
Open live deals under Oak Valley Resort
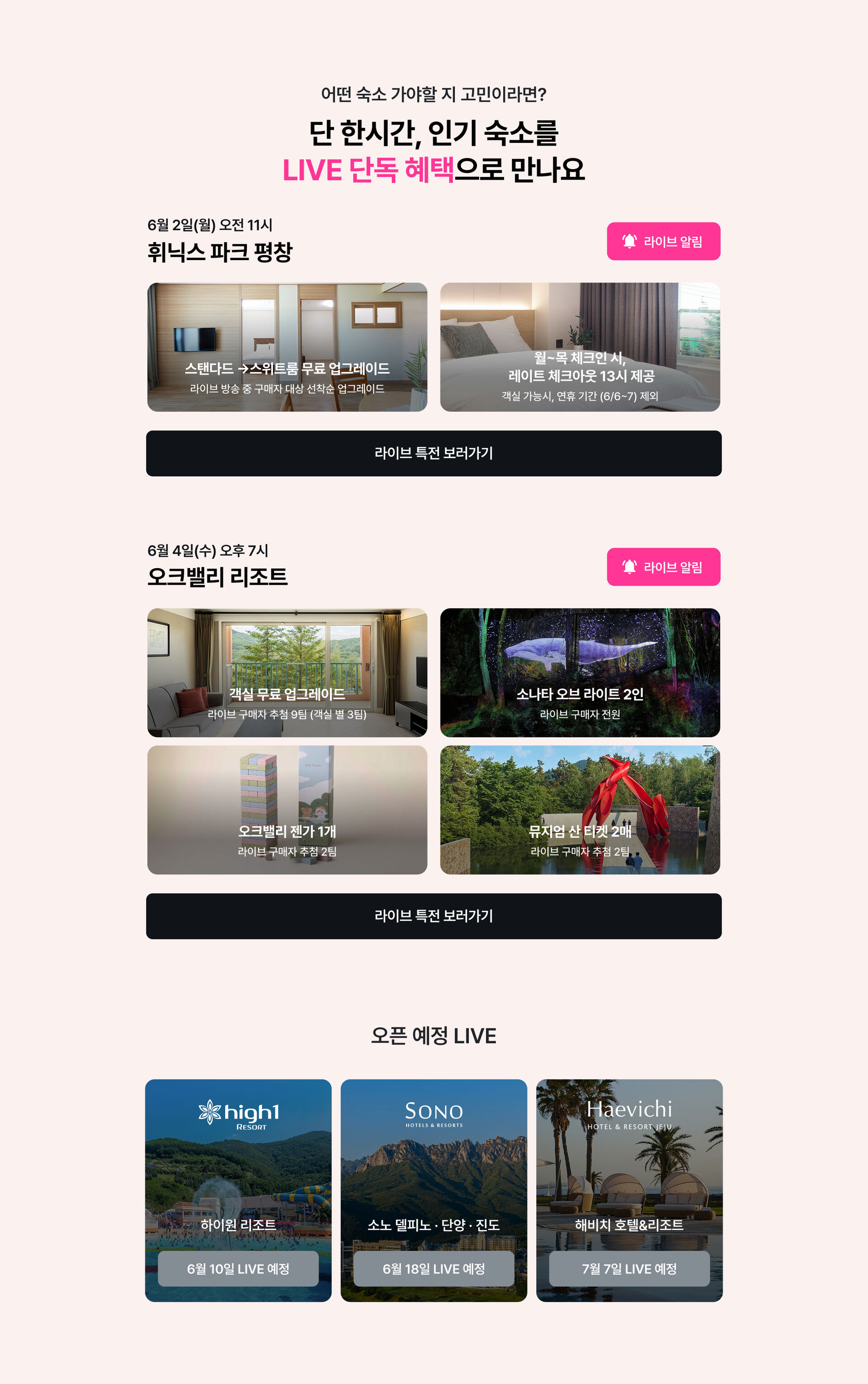click(x=434, y=916)
